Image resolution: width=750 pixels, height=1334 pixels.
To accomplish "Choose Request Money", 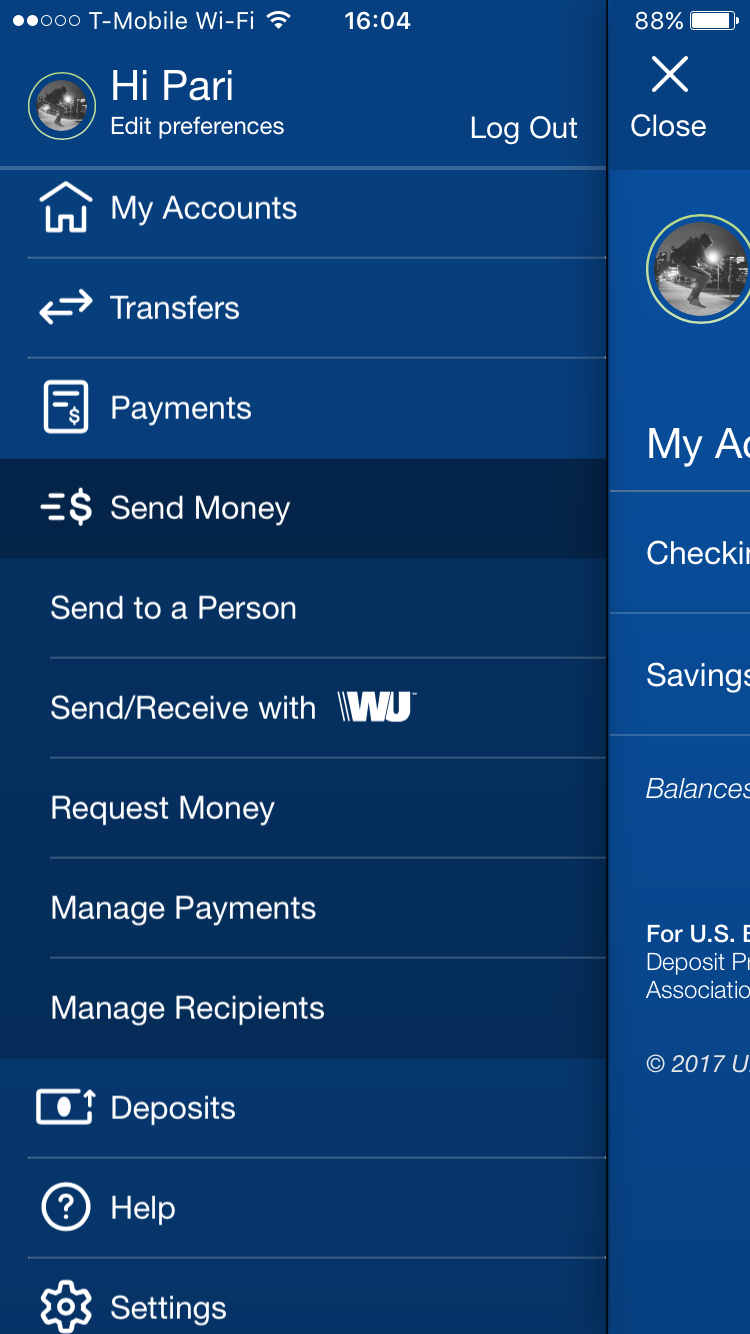I will click(162, 808).
